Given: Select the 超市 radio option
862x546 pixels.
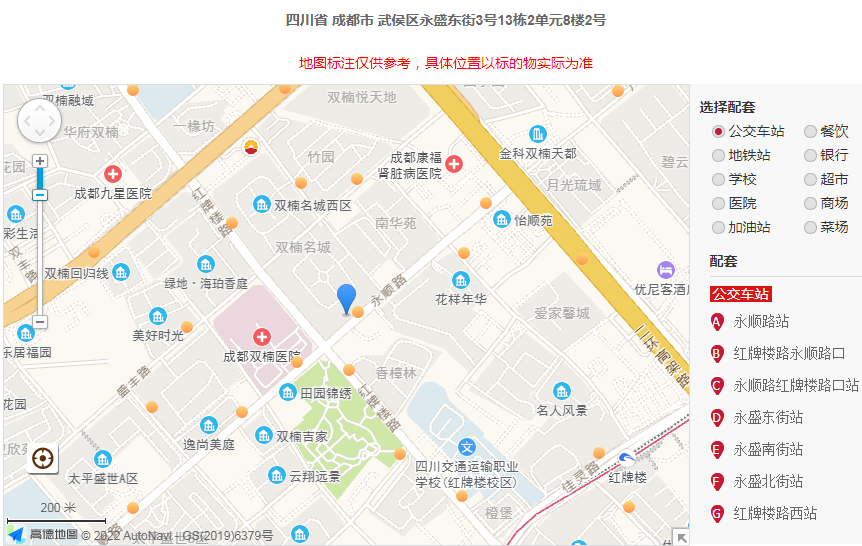Looking at the screenshot, I should click(810, 179).
